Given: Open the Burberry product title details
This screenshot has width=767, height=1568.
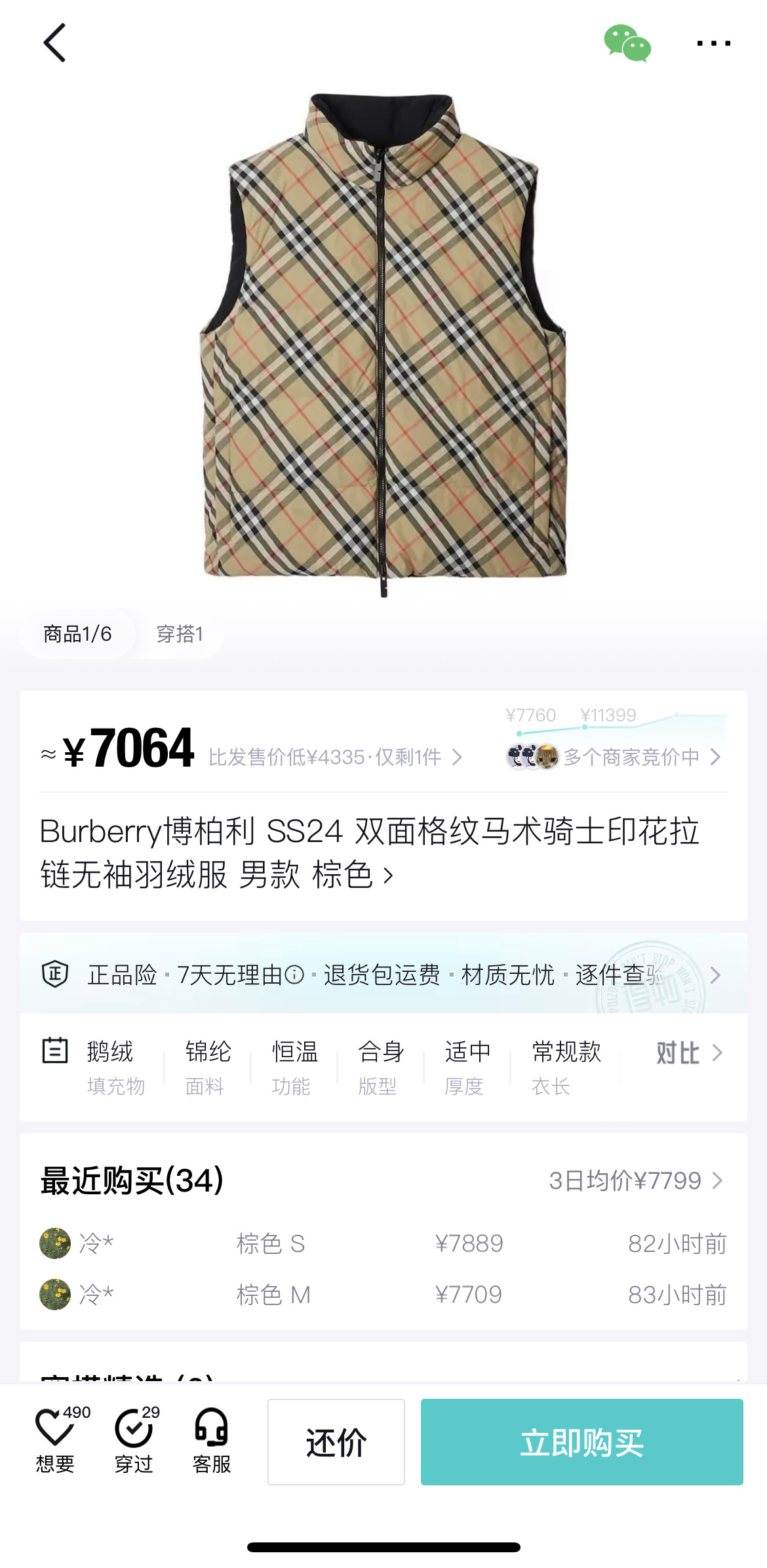Looking at the screenshot, I should pyautogui.click(x=369, y=853).
